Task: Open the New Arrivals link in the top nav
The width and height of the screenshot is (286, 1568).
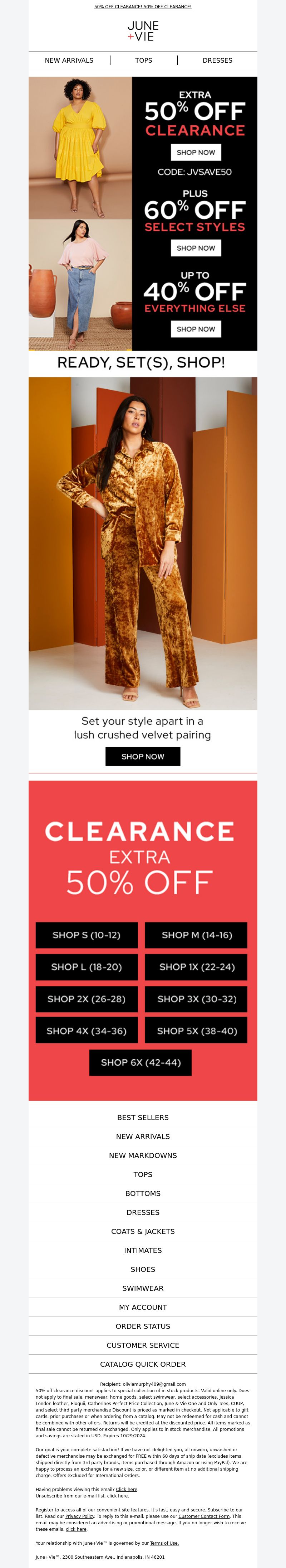Action: 69,60
